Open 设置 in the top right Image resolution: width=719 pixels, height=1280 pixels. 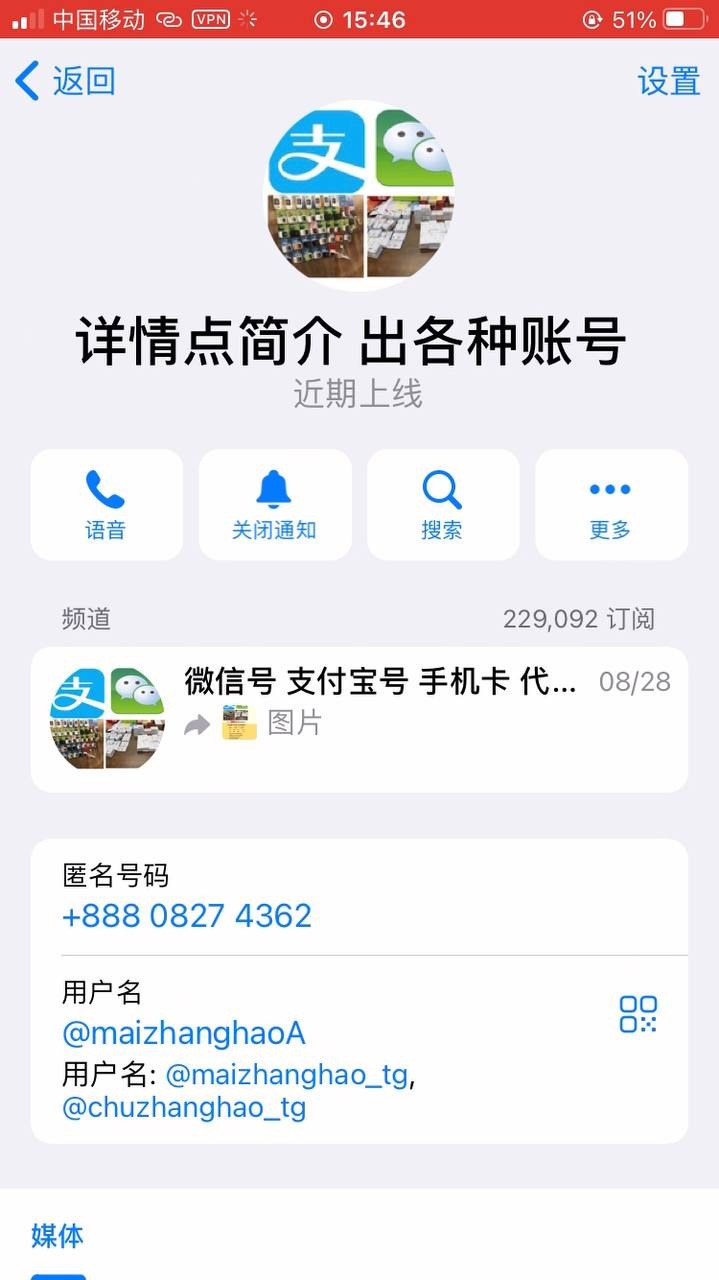click(x=668, y=81)
